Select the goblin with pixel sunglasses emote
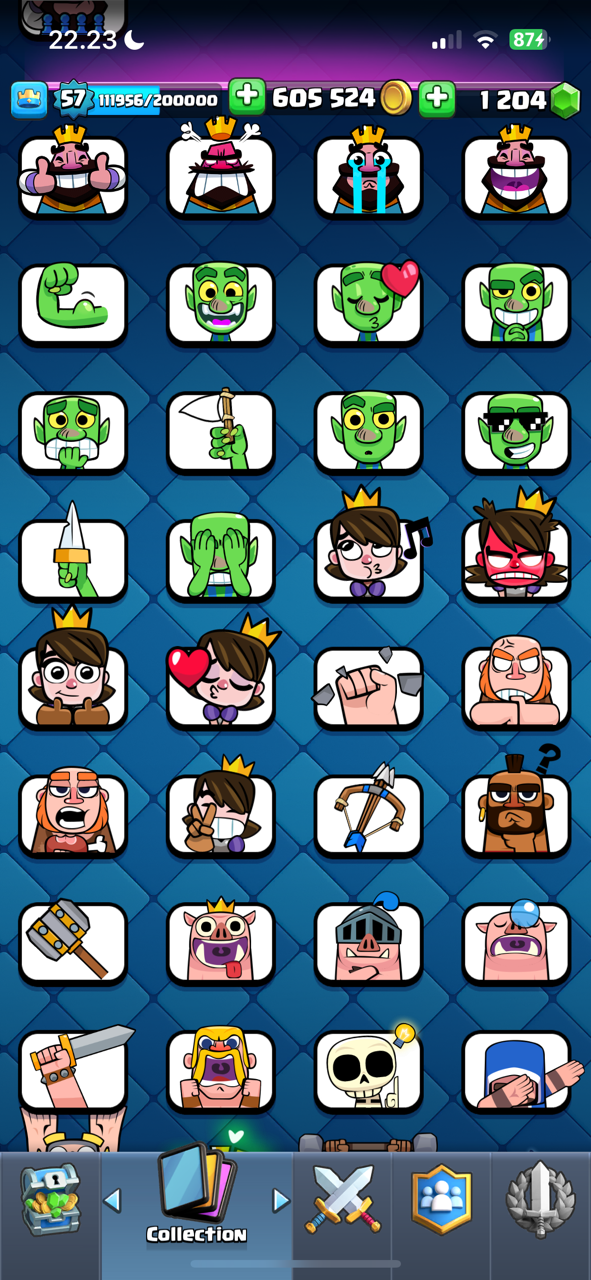The image size is (591, 1280). pos(516,432)
